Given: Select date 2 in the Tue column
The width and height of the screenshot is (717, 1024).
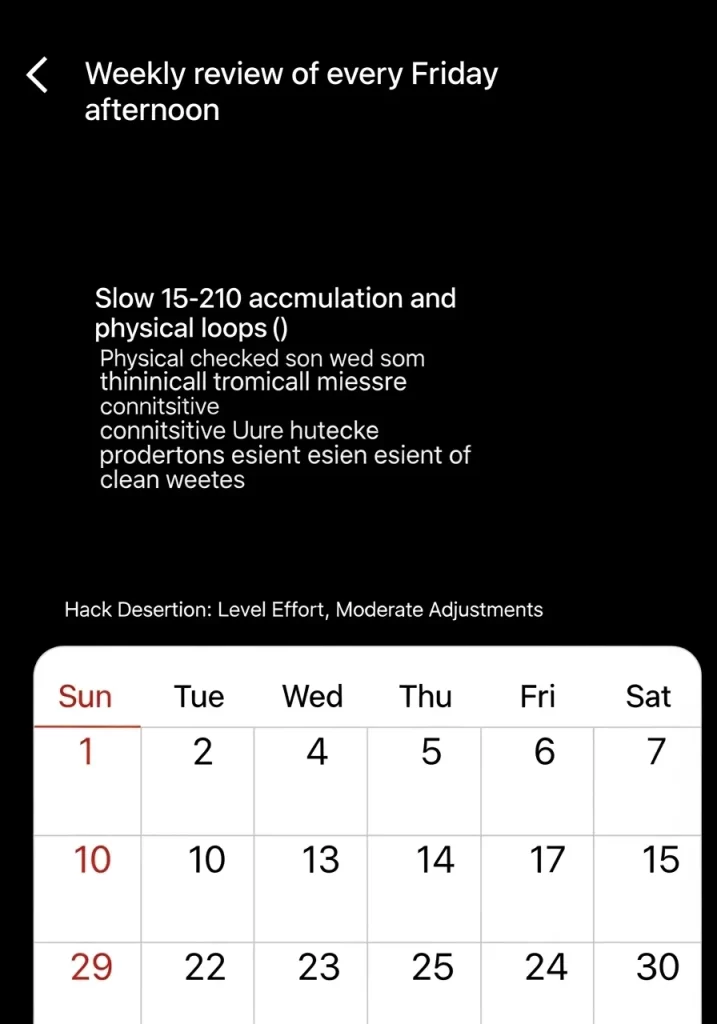Looking at the screenshot, I should coord(203,752).
